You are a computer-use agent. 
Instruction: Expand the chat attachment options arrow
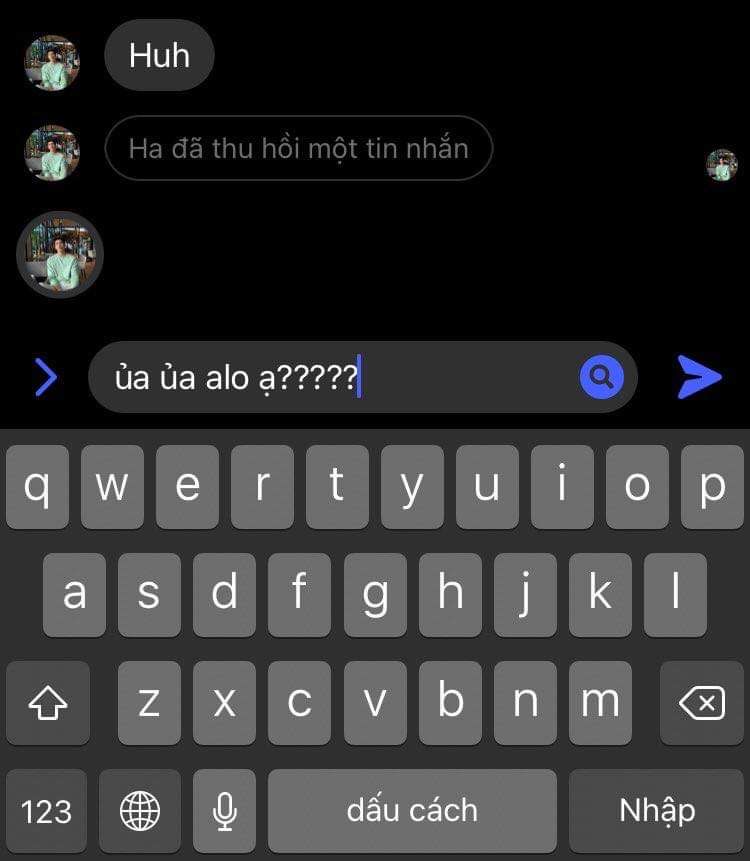(x=46, y=377)
